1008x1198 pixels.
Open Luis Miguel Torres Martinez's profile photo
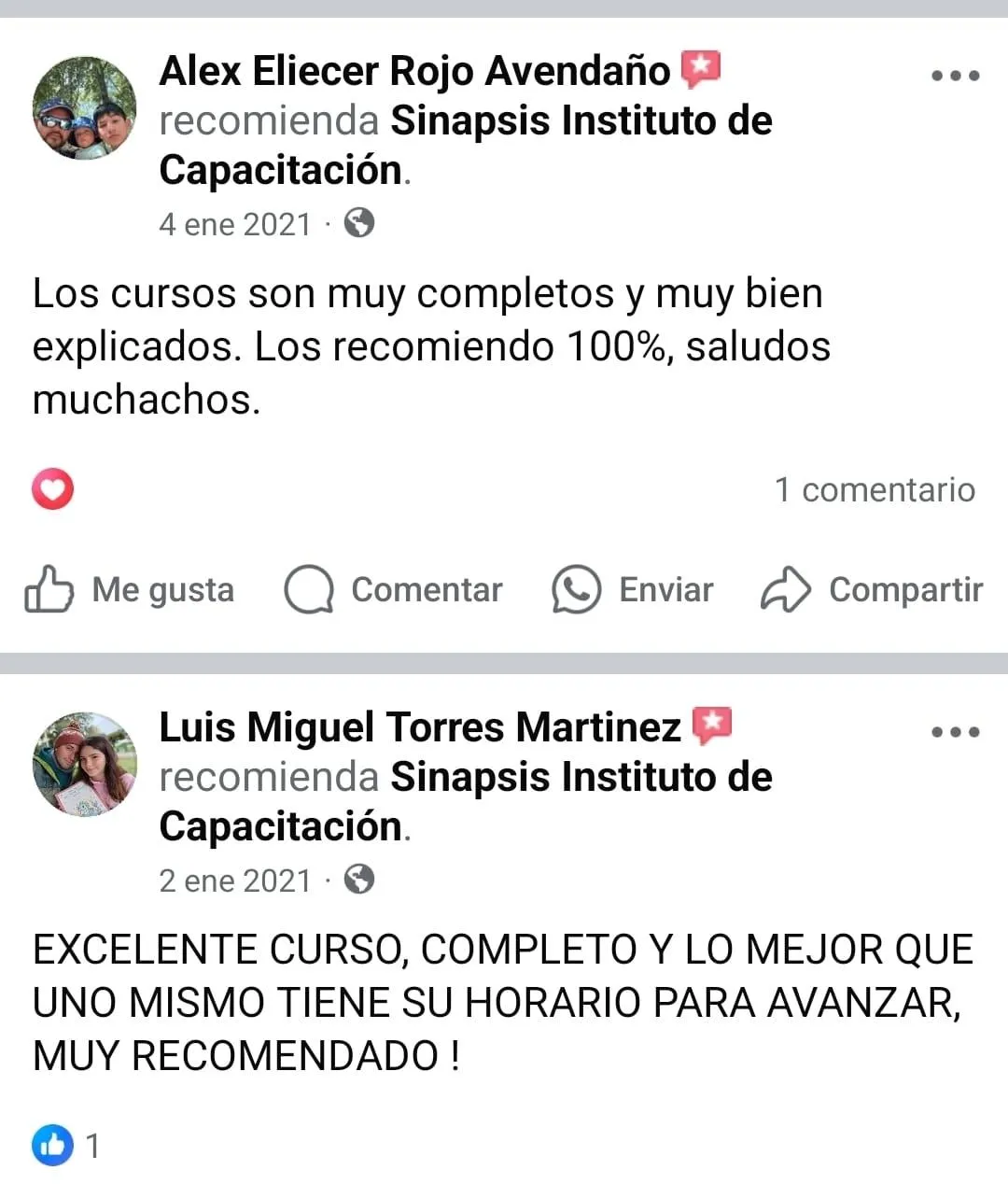[84, 765]
